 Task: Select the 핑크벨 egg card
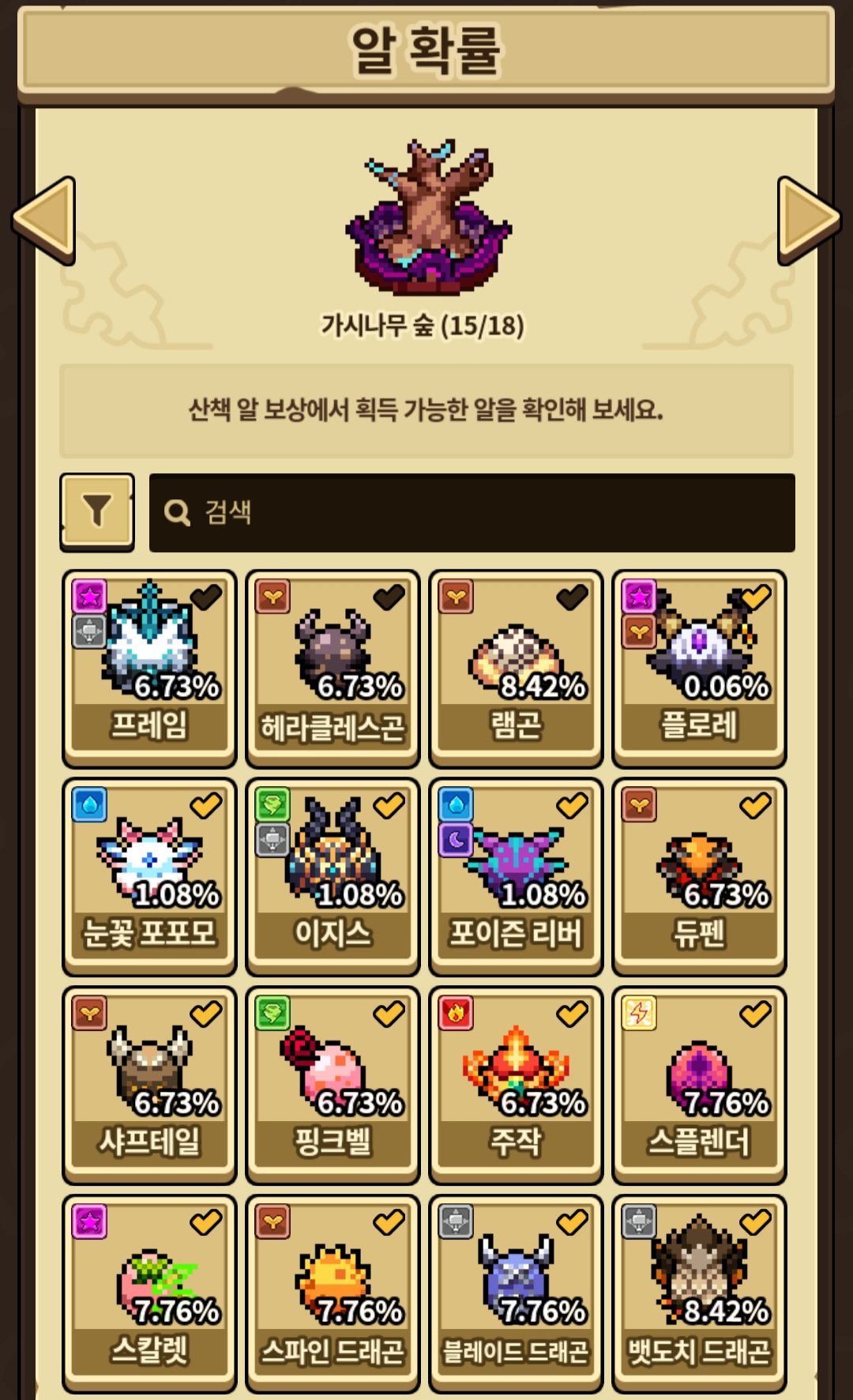pyautogui.click(x=333, y=1086)
